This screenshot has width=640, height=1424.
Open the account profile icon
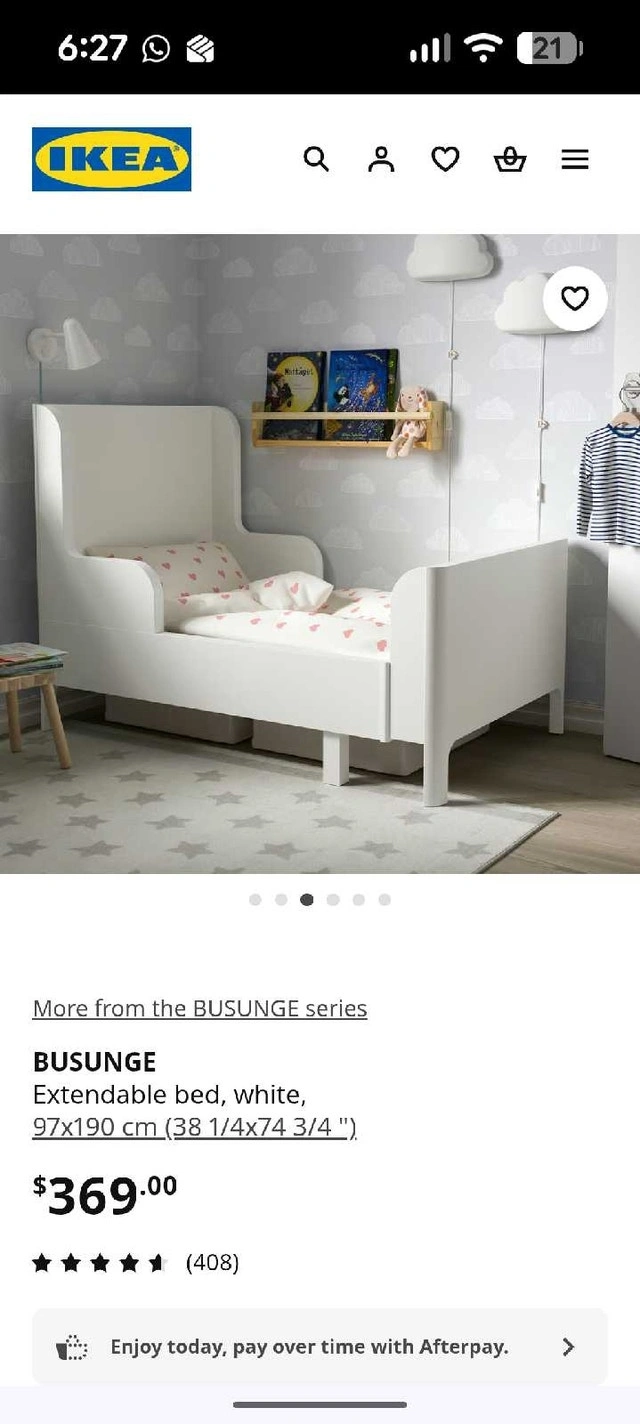point(381,159)
